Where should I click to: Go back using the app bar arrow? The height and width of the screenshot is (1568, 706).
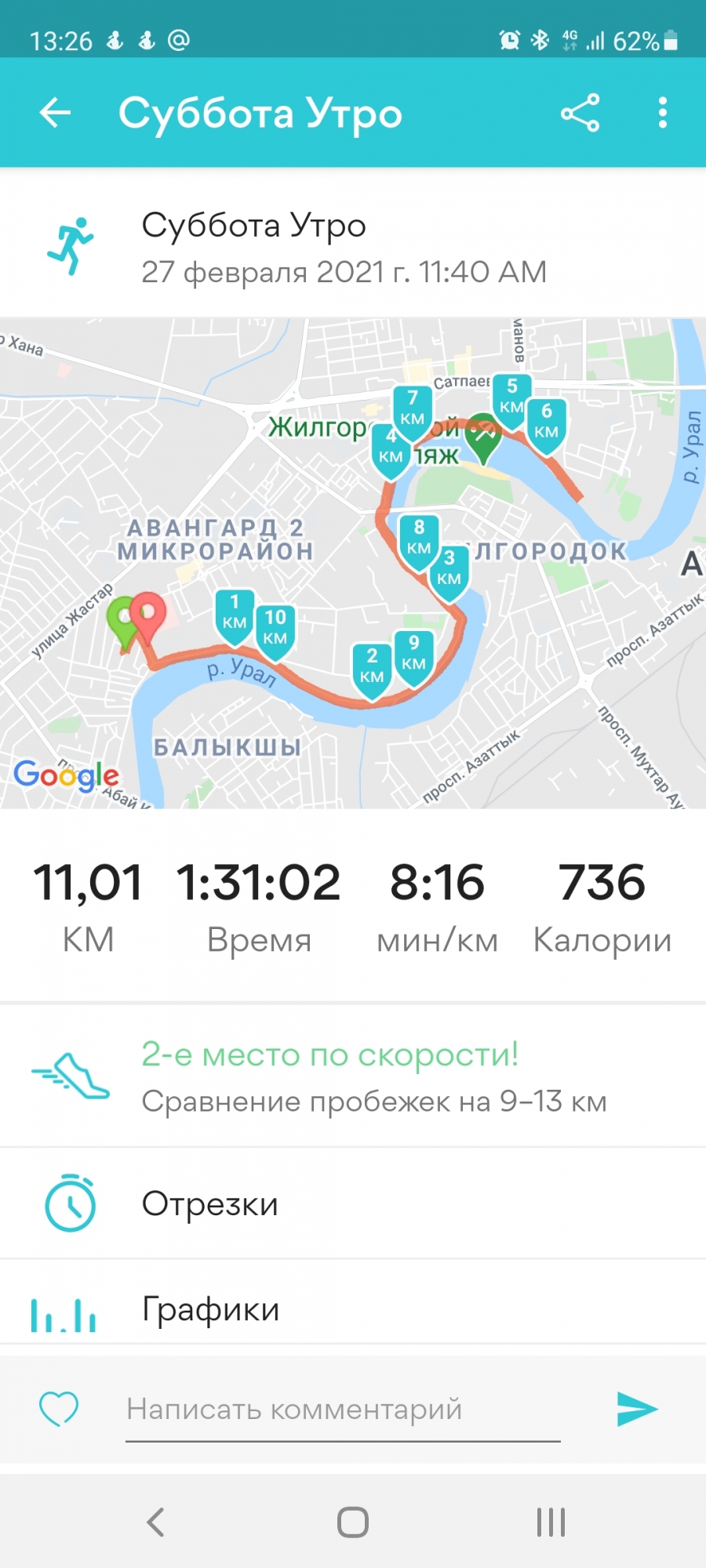[x=55, y=113]
